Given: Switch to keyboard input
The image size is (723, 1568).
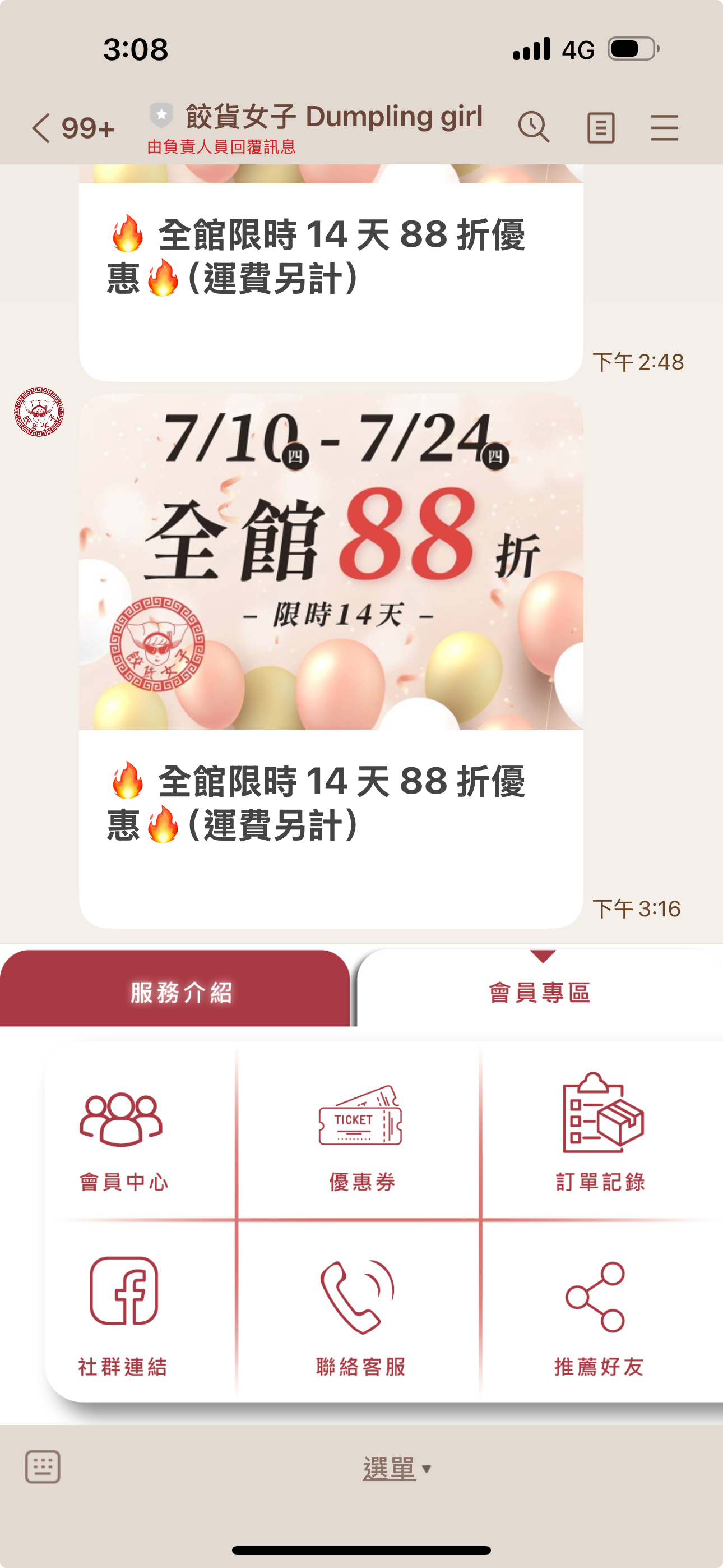Looking at the screenshot, I should 43,1467.
